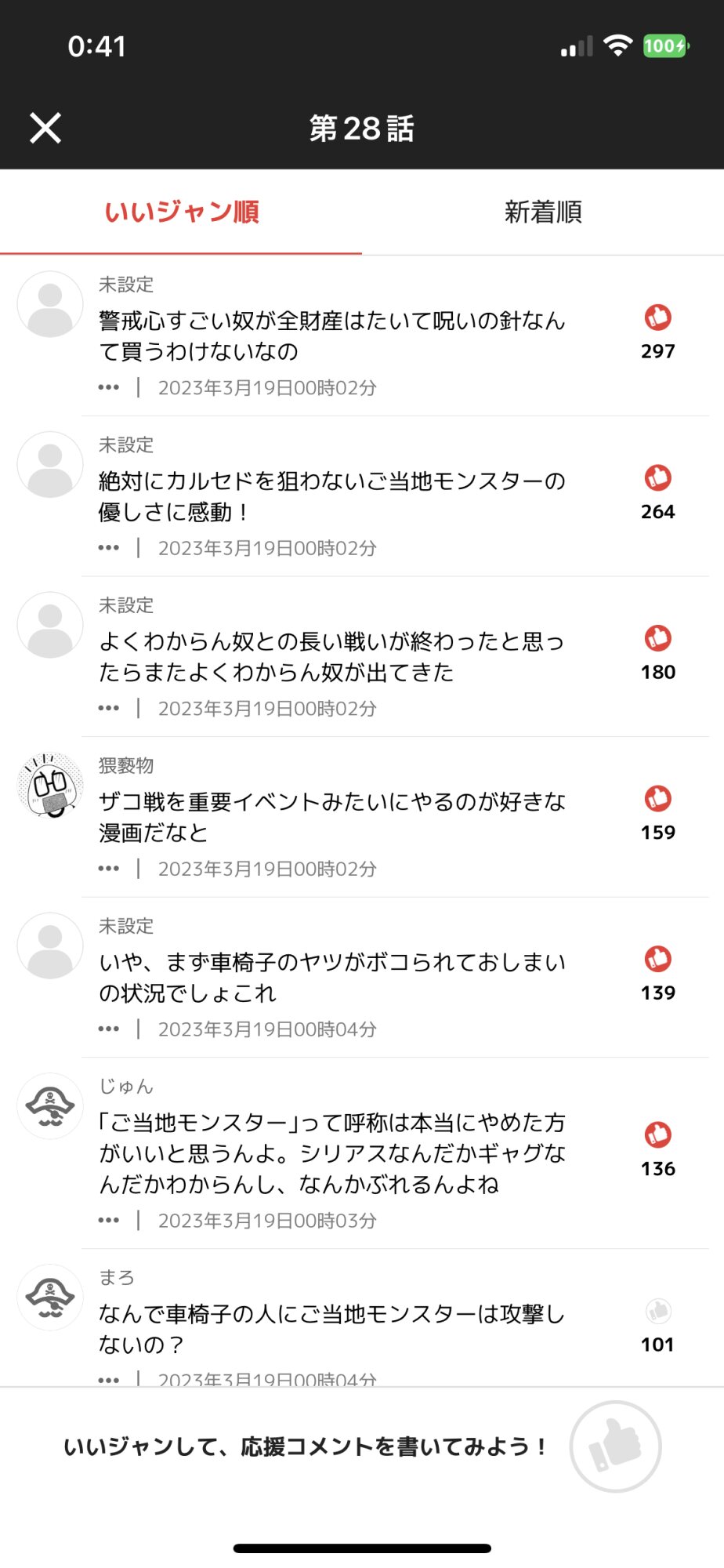Like the comment with 139 likes
Viewport: 724px width, 1568px height.
coord(658,959)
